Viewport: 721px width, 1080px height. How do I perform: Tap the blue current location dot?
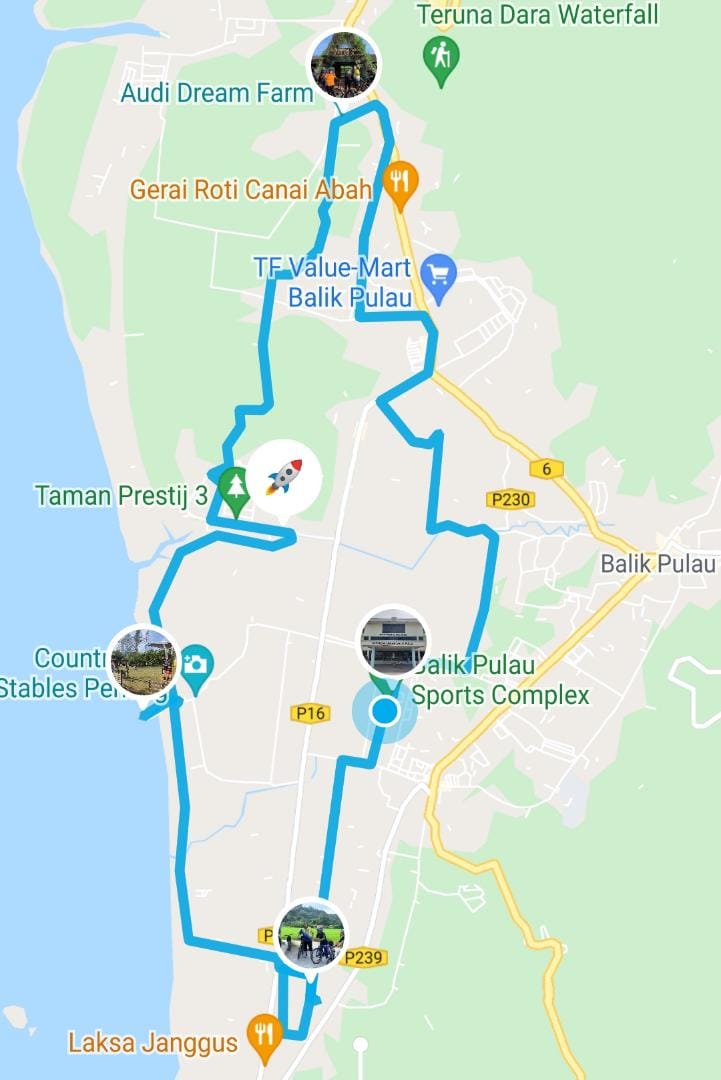(384, 712)
